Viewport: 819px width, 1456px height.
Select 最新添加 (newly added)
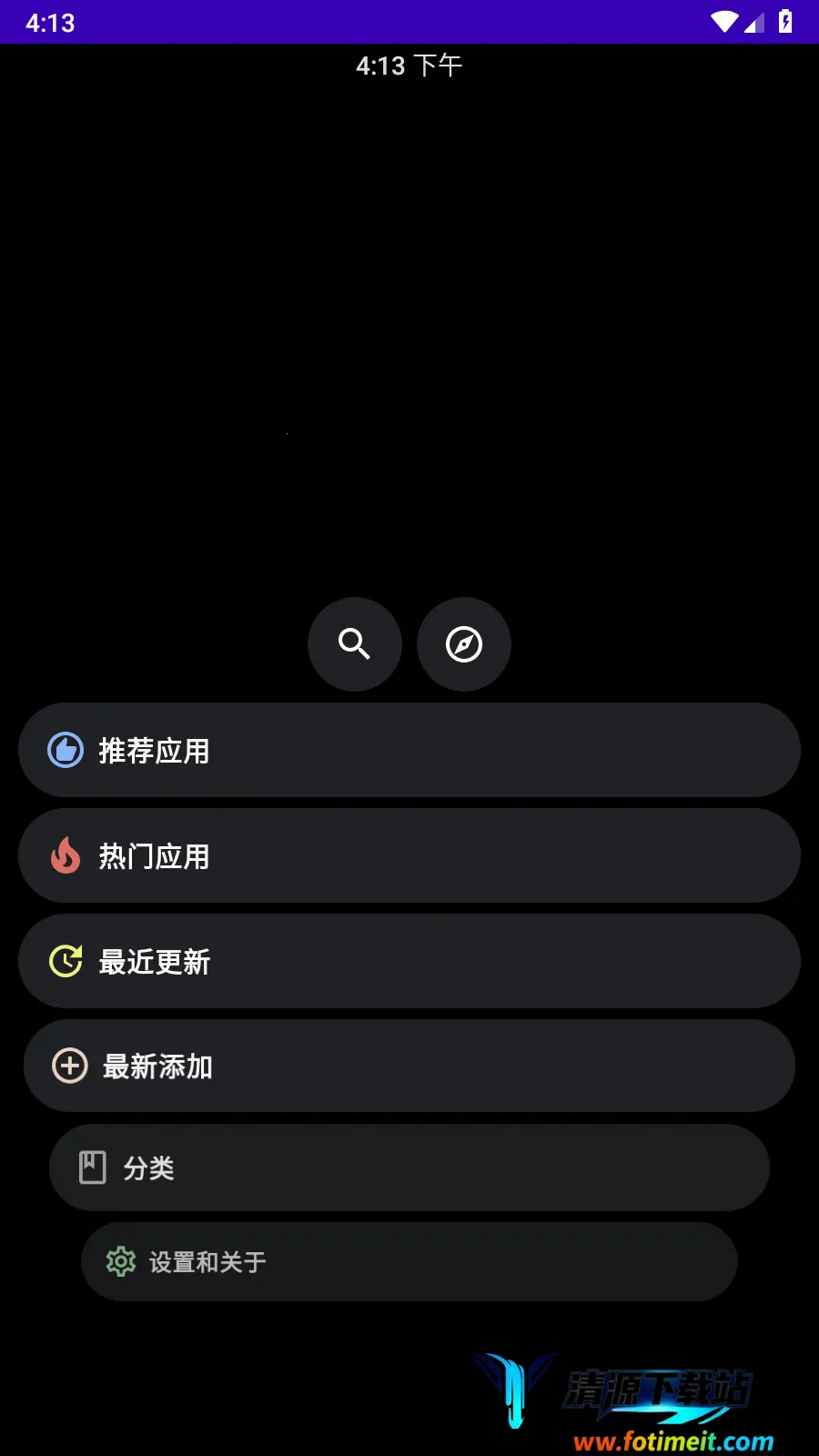[409, 1066]
